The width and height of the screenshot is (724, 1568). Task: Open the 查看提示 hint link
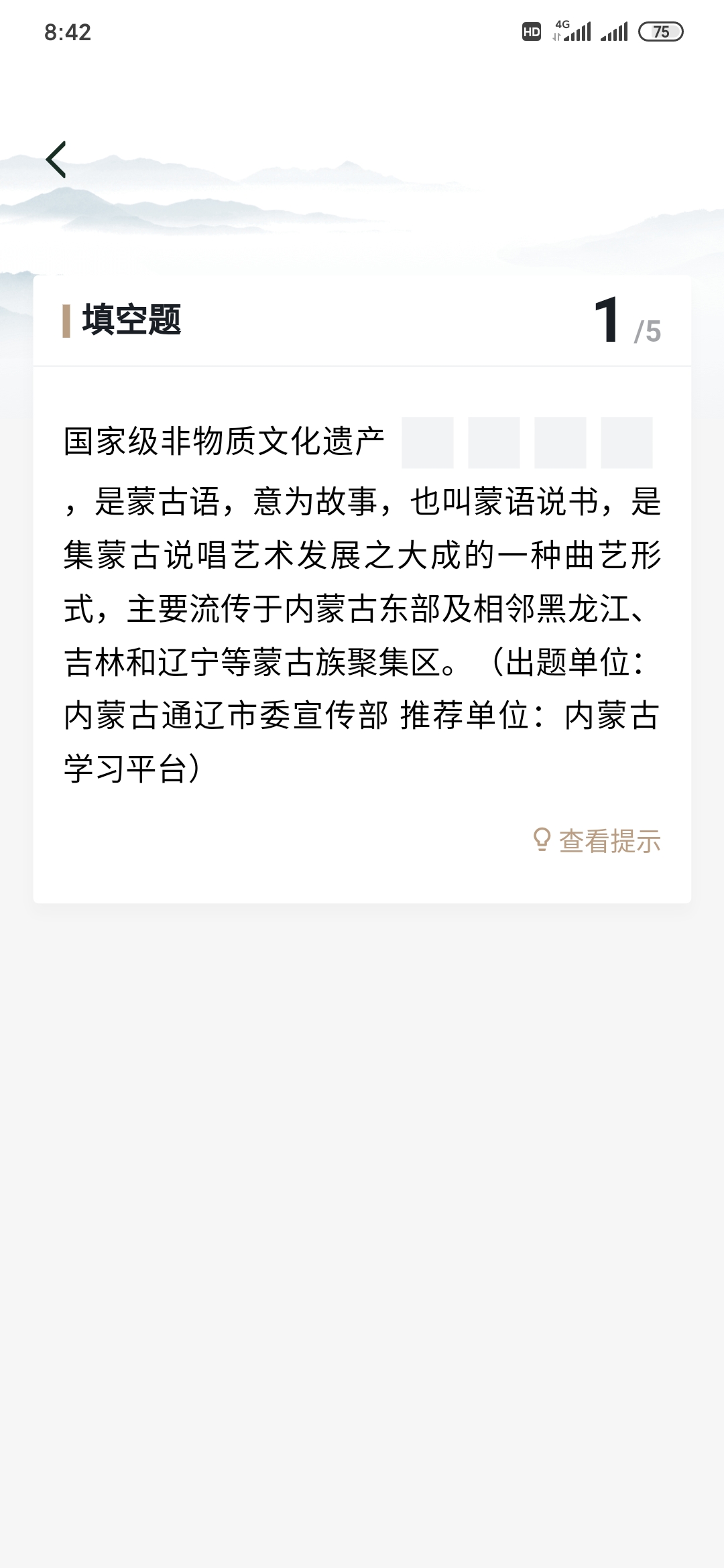click(x=597, y=841)
